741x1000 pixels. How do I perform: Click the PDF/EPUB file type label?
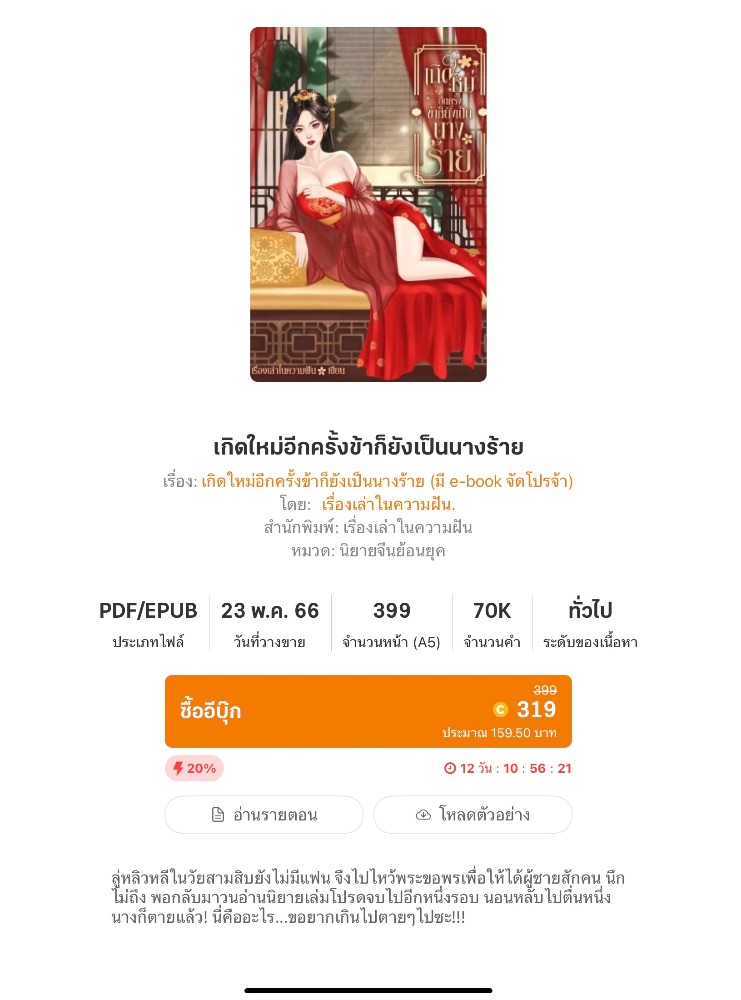pos(148,610)
